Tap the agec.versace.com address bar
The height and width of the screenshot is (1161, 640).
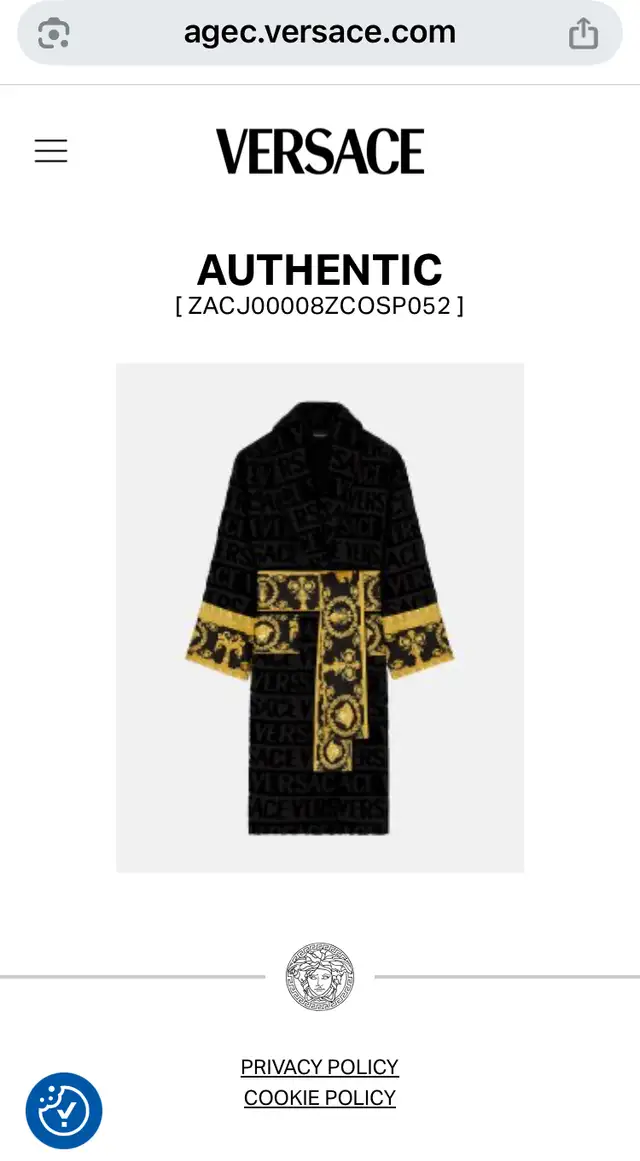(x=320, y=33)
